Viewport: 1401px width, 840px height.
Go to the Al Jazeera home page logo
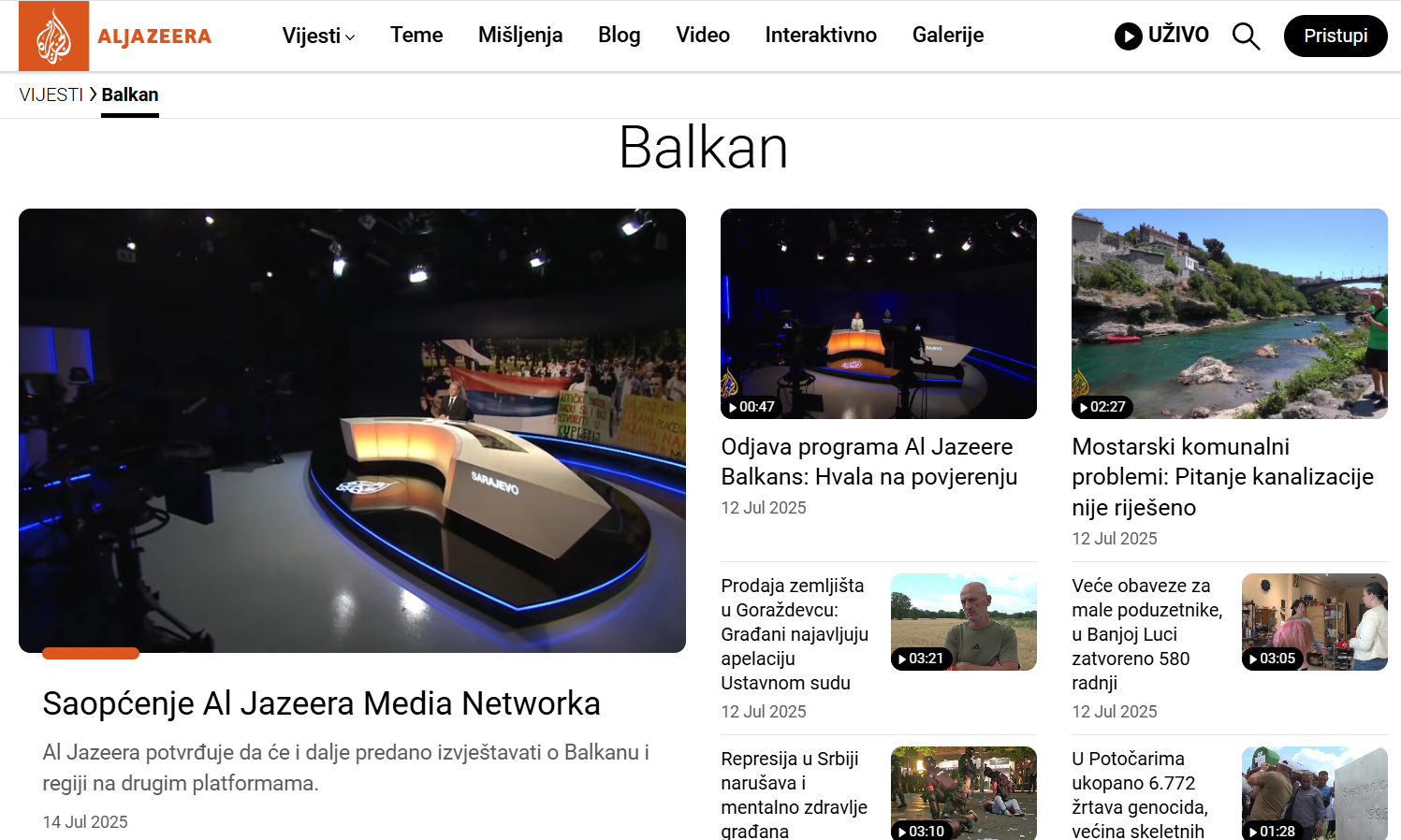(x=116, y=36)
